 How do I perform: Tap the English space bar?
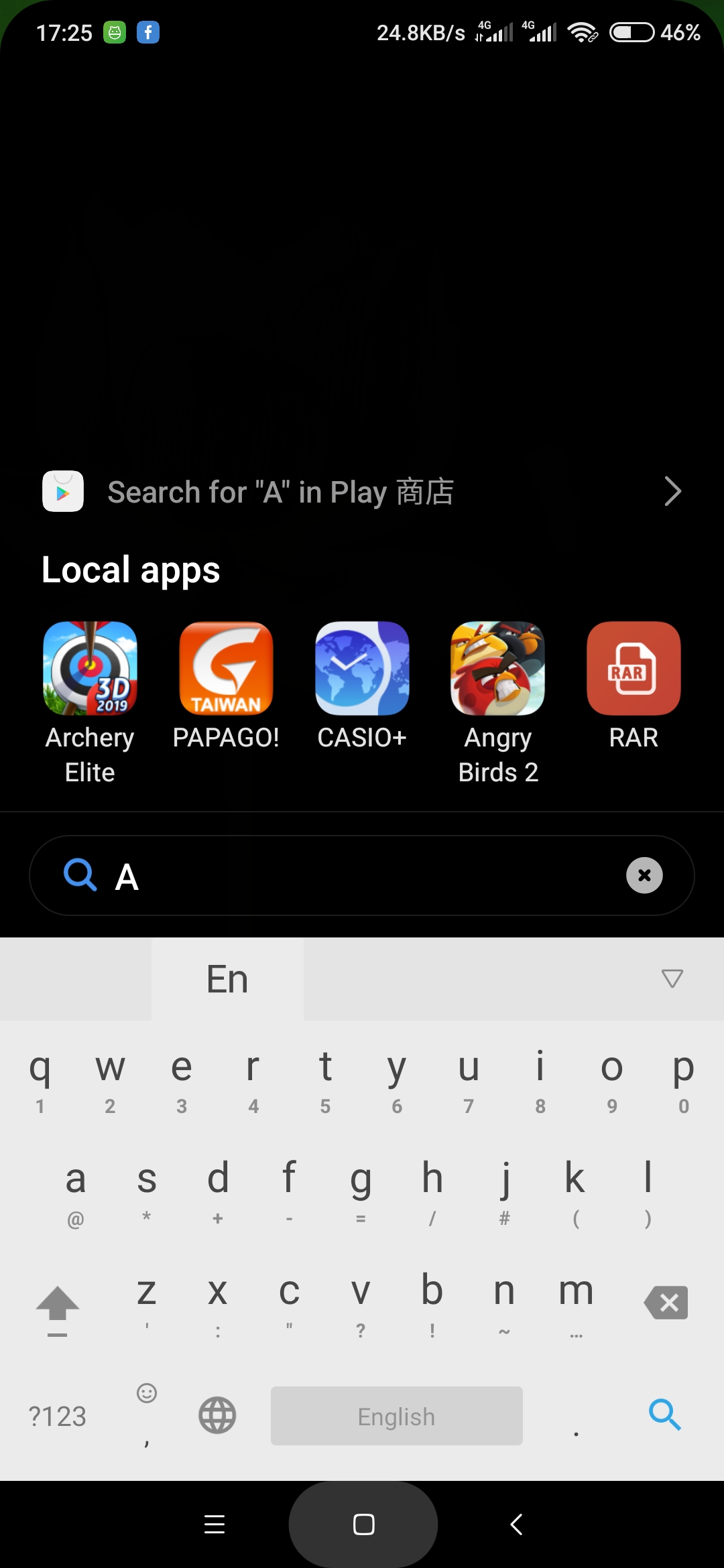396,1416
